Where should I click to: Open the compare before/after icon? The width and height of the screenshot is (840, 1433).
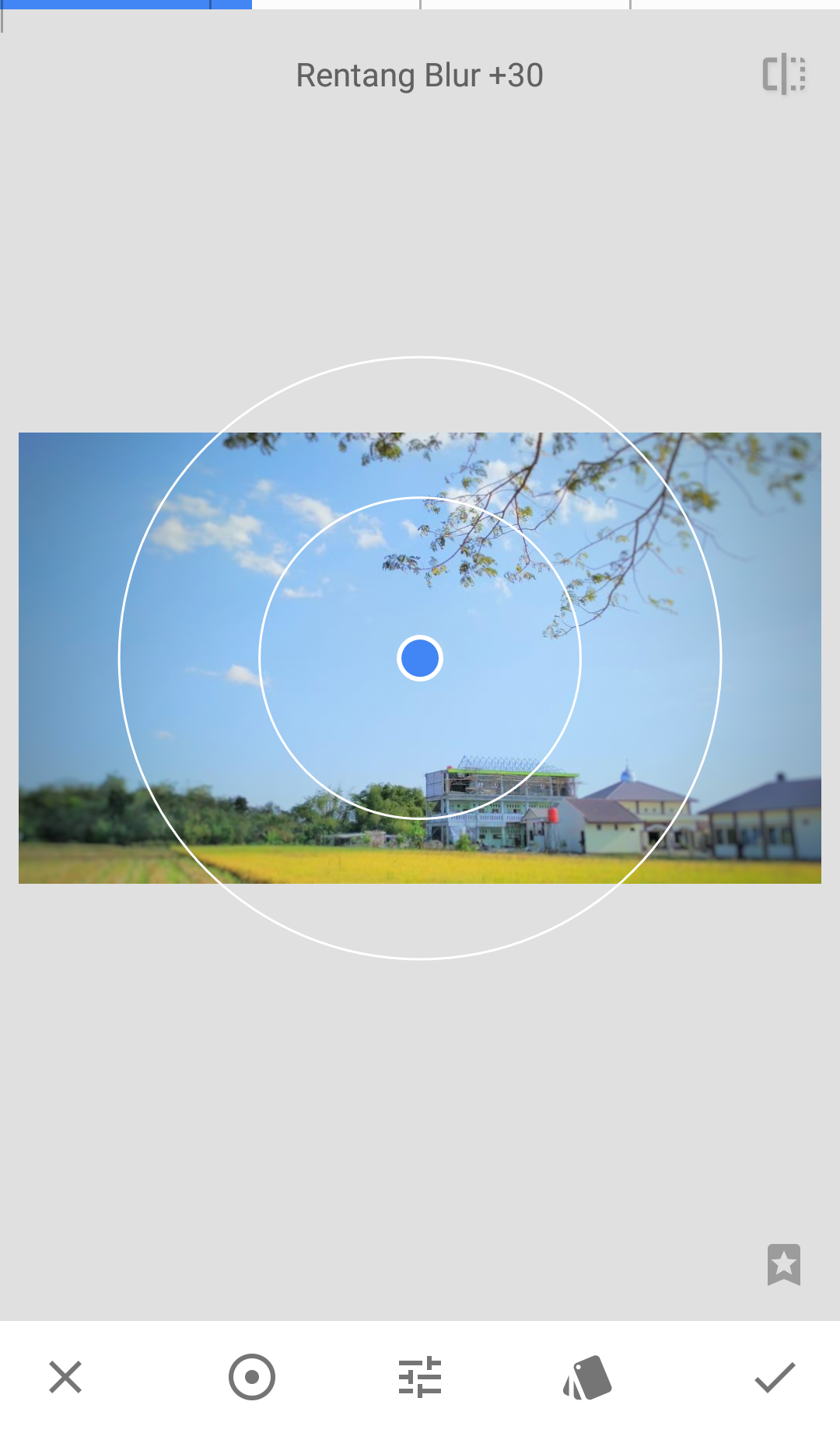pyautogui.click(x=783, y=75)
